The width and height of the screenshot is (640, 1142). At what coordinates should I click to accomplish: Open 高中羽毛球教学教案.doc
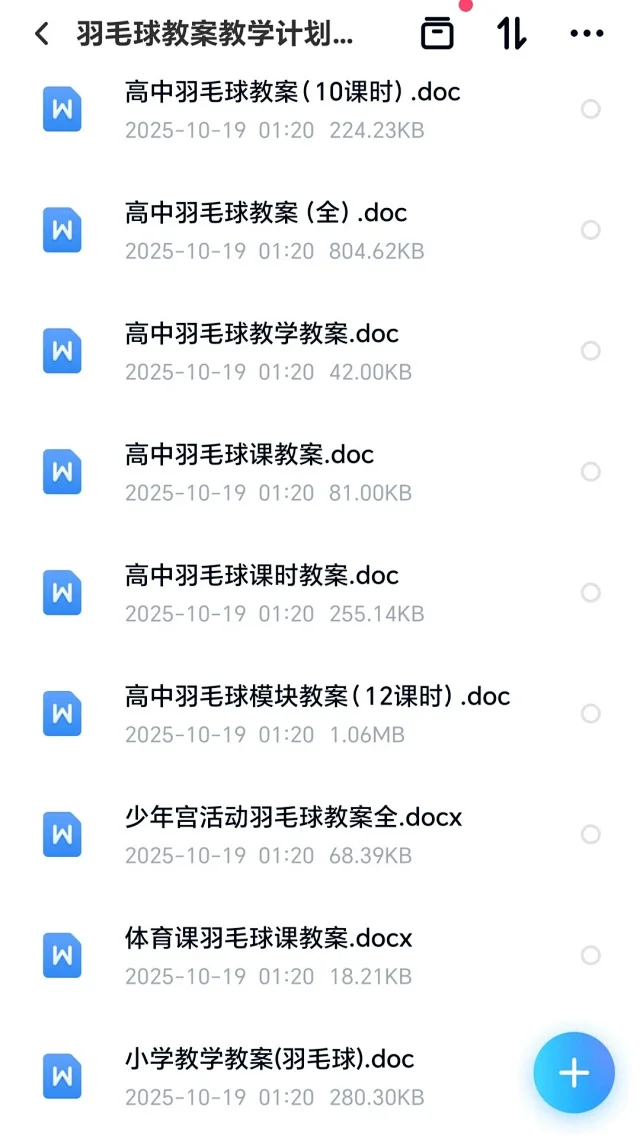point(262,334)
